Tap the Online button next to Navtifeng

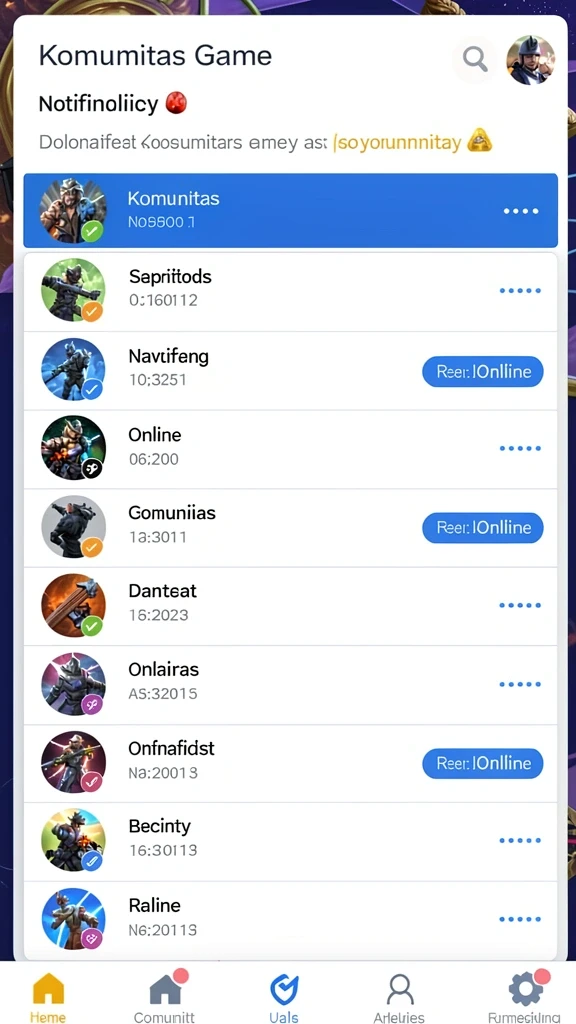(x=483, y=372)
